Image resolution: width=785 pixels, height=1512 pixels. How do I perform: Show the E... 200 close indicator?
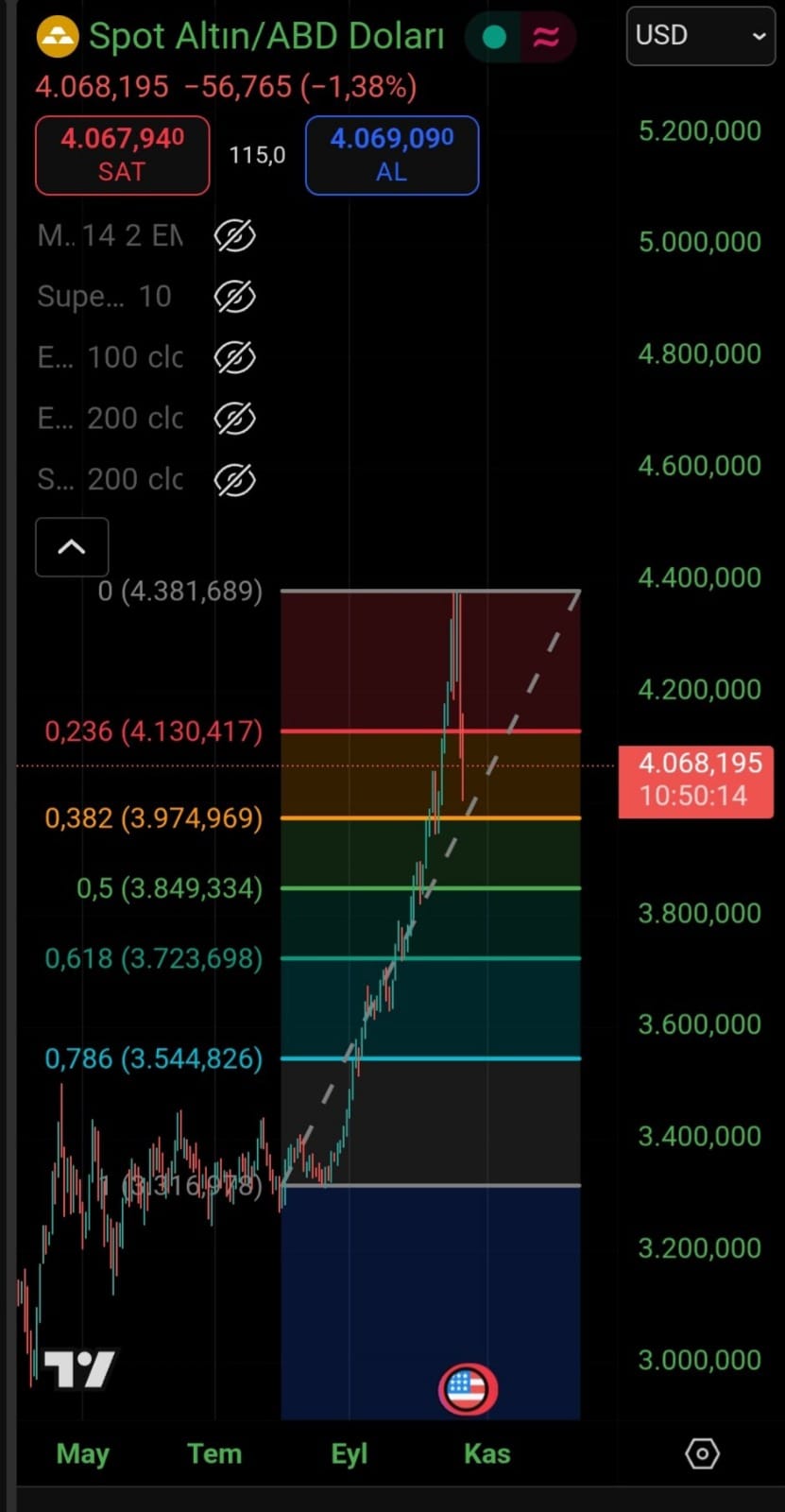pyautogui.click(x=234, y=418)
